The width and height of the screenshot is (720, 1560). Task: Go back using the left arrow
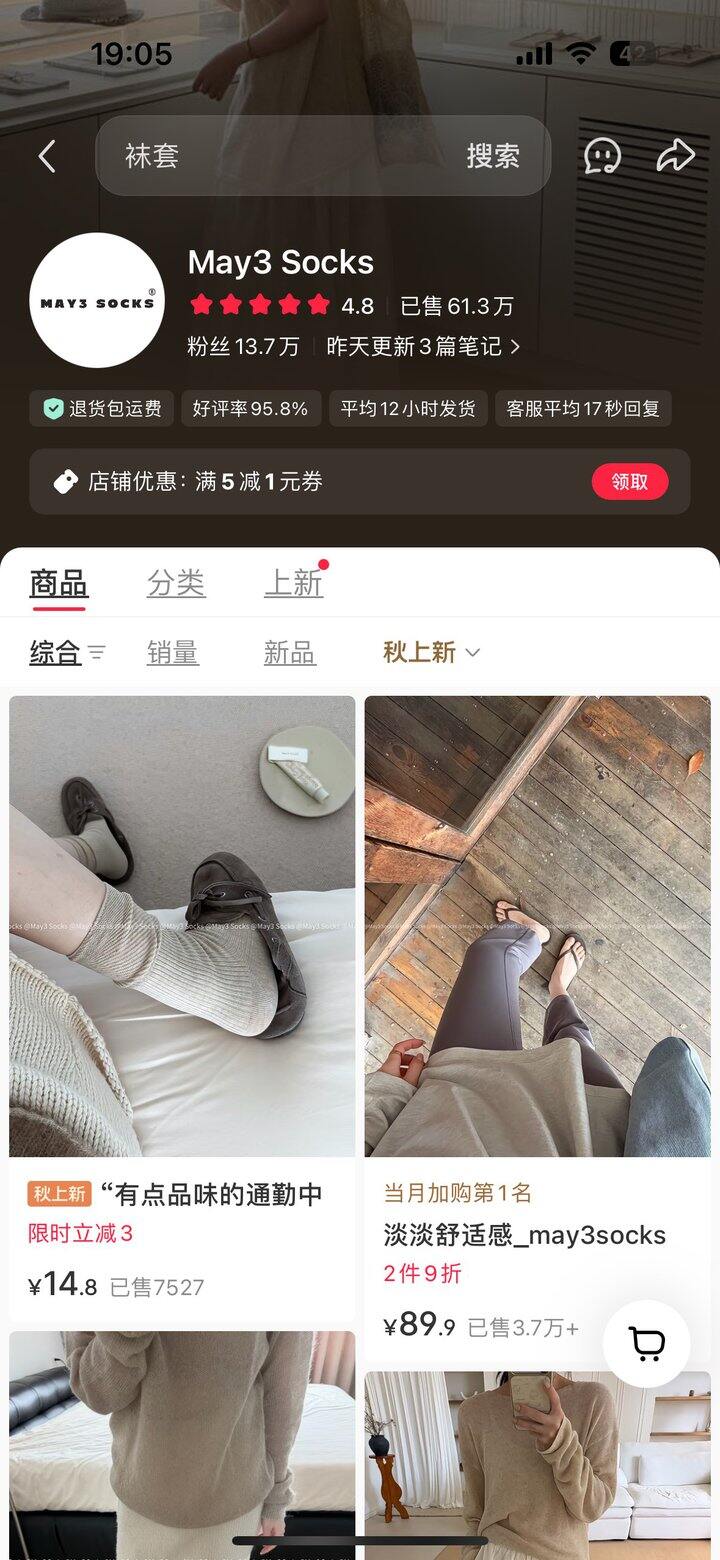[x=47, y=156]
